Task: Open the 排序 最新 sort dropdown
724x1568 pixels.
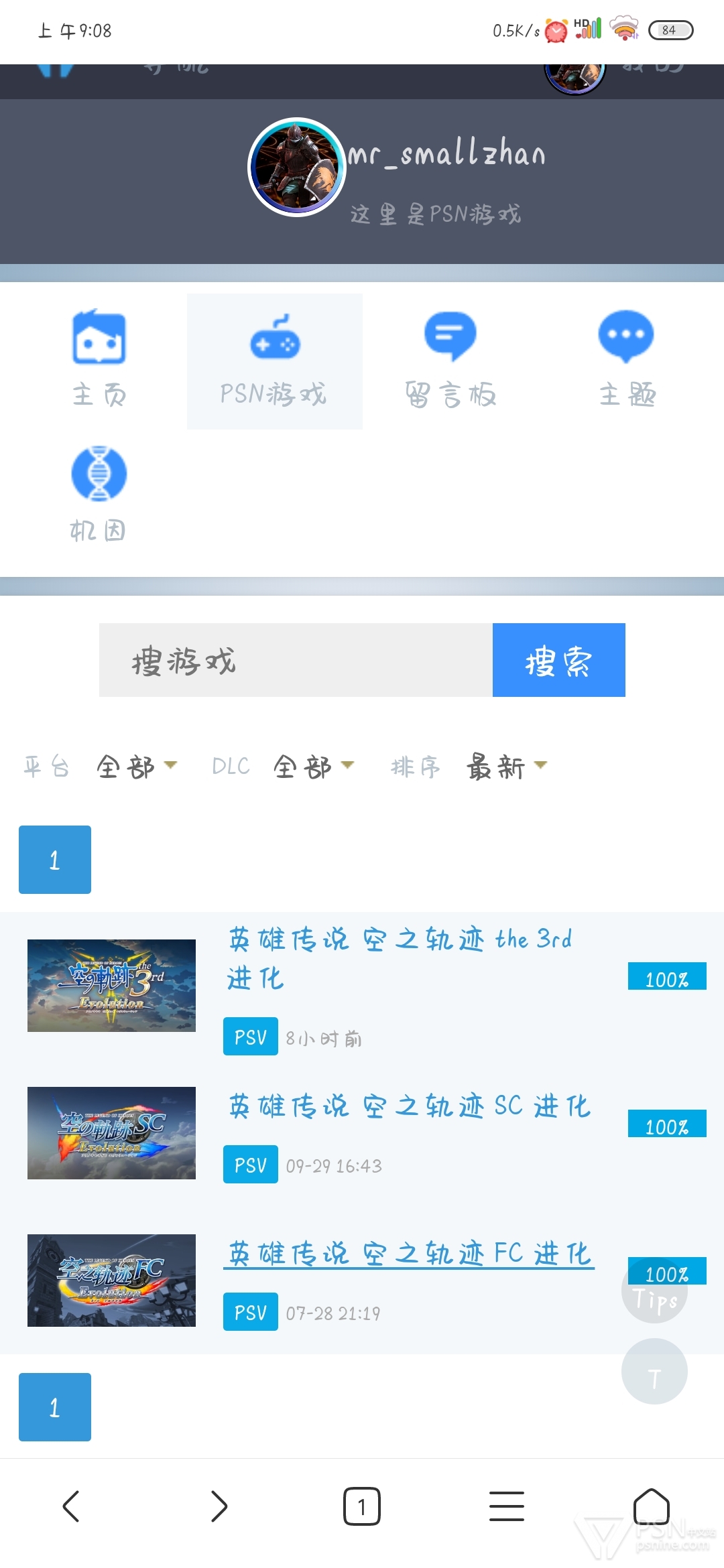Action: pyautogui.click(x=507, y=766)
